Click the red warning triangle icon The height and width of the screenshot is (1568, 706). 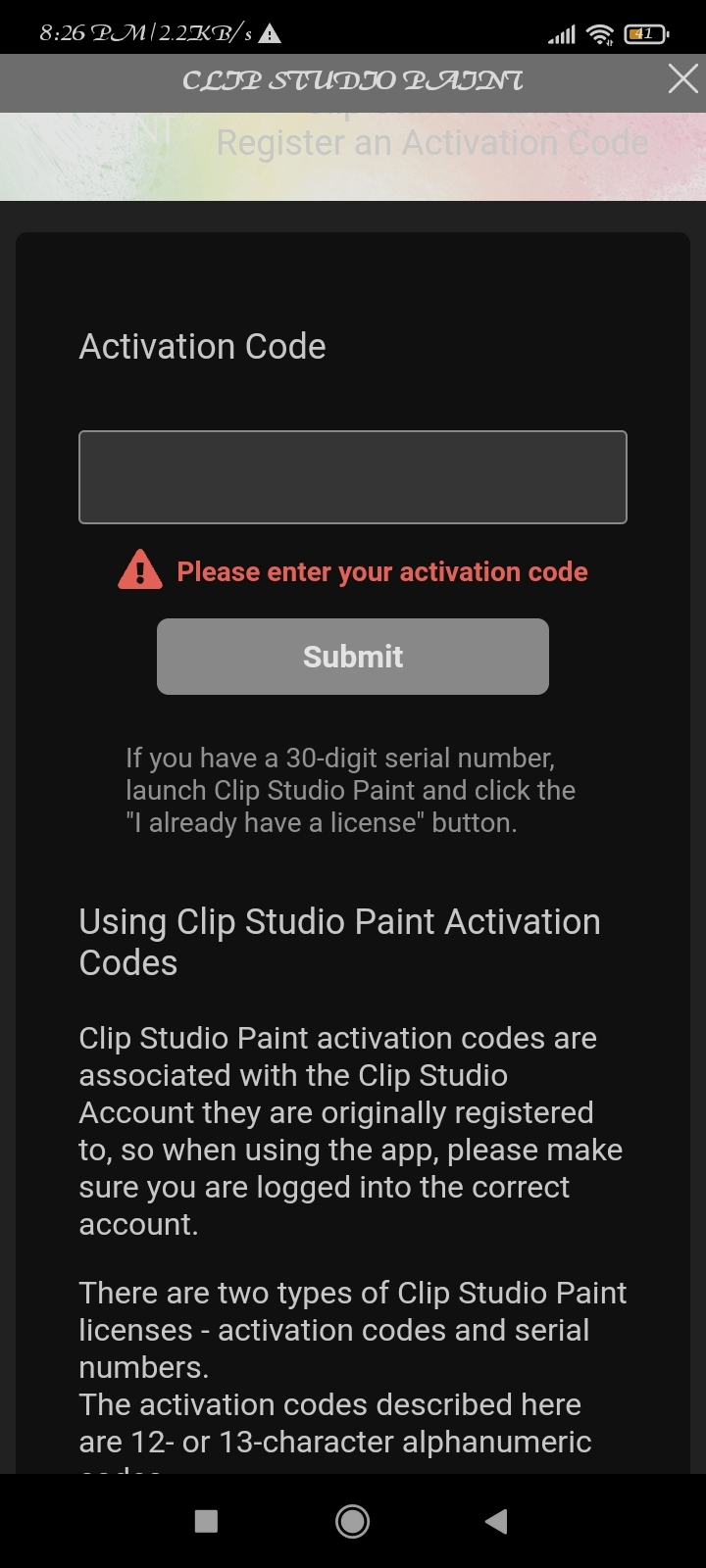(140, 570)
